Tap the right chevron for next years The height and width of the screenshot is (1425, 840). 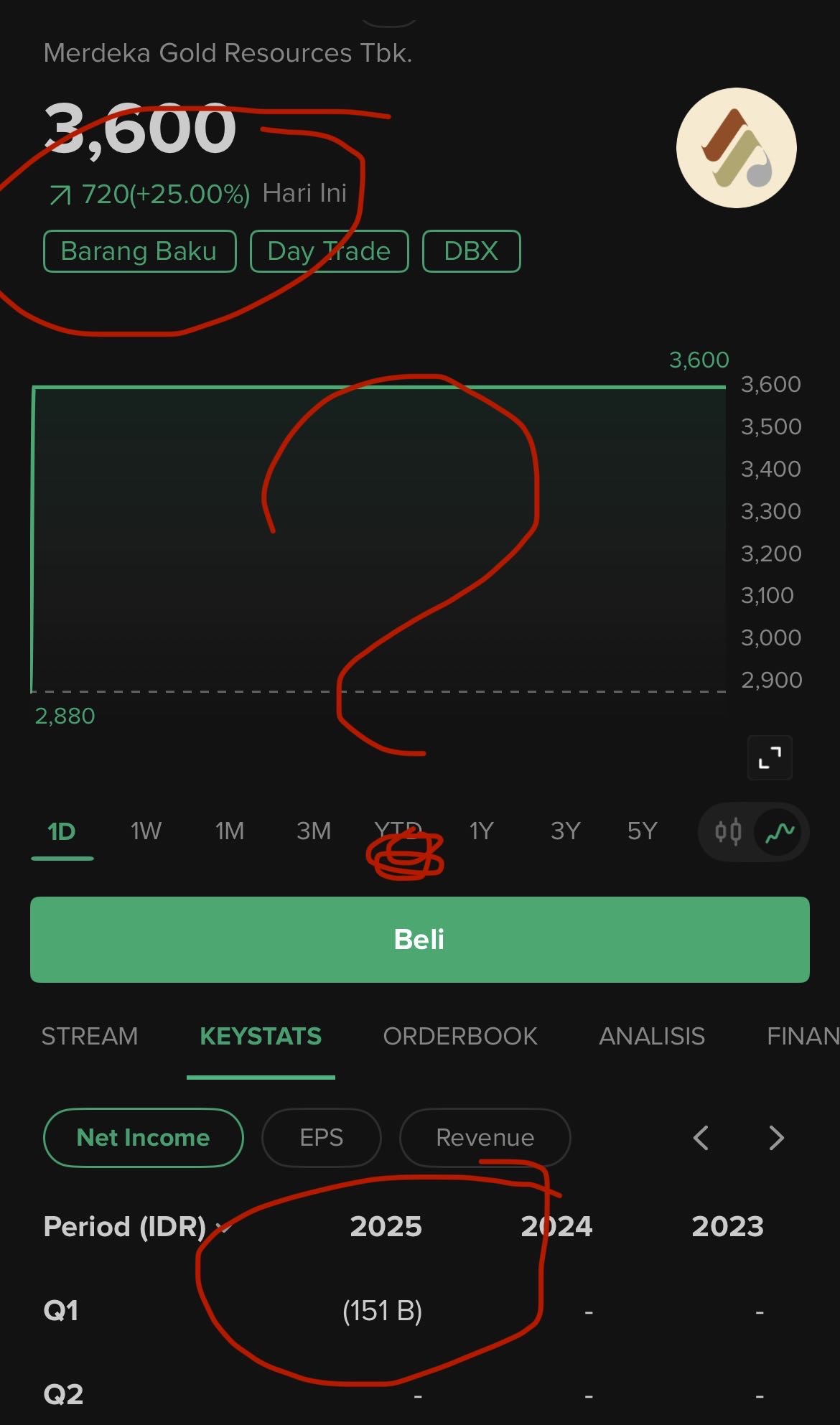tap(776, 1138)
